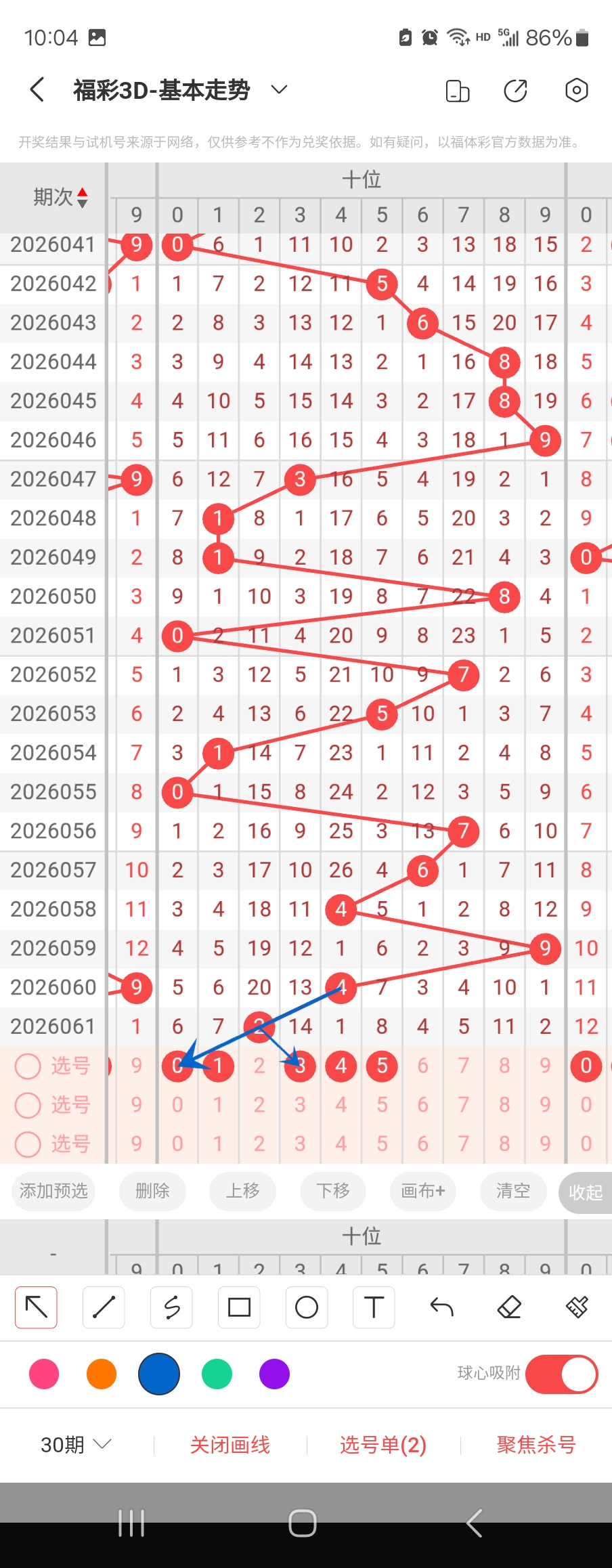Clear selections with 清空
Image resolution: width=612 pixels, height=1568 pixels.
tap(512, 1191)
